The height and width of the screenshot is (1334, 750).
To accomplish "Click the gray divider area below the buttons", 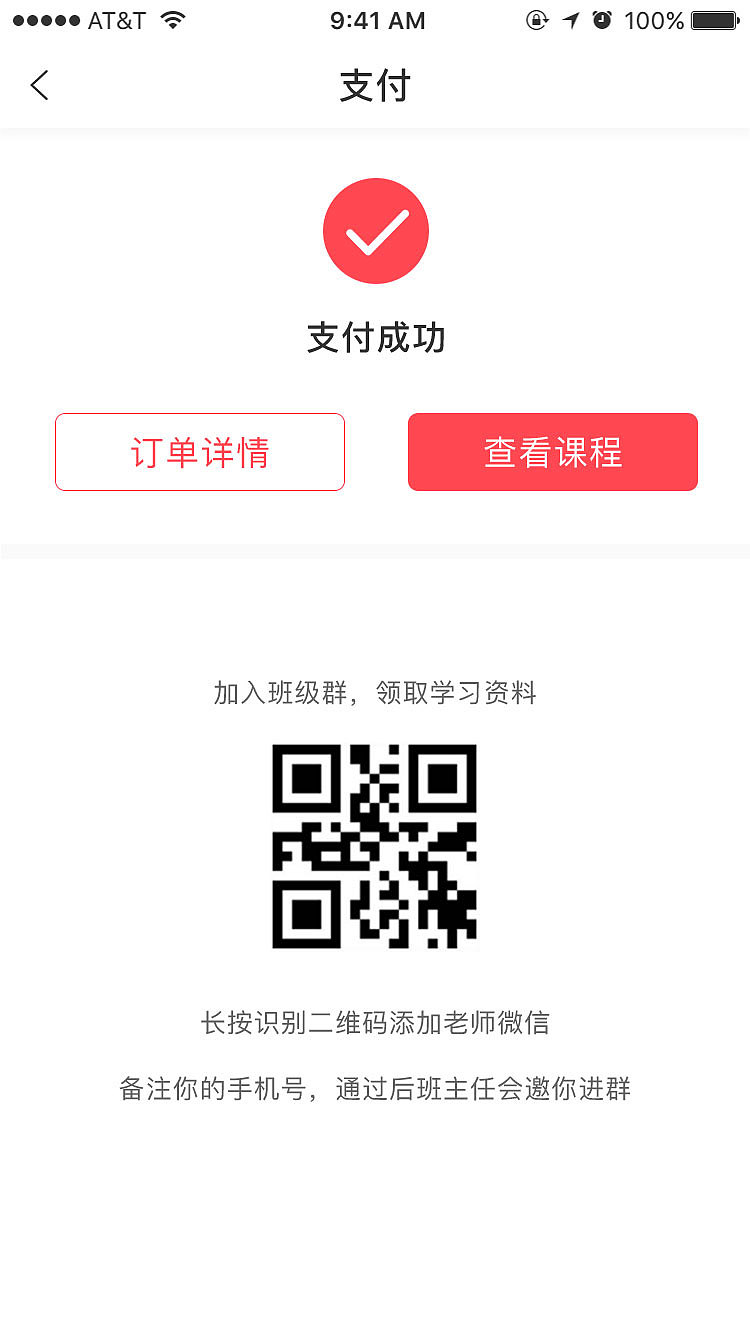I will [375, 548].
